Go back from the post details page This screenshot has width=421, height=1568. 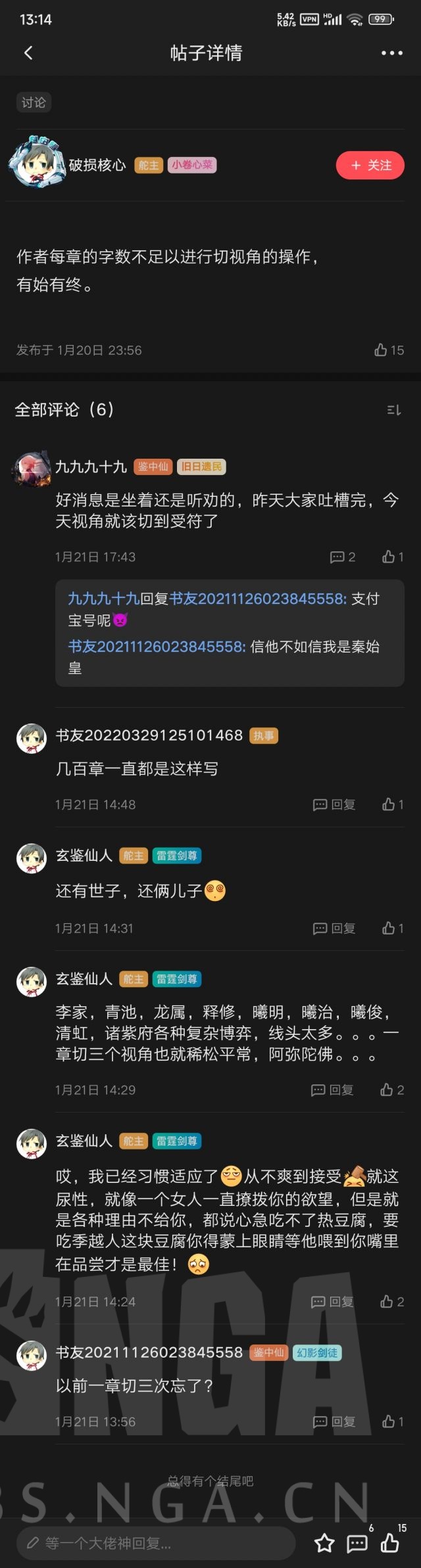point(28,53)
